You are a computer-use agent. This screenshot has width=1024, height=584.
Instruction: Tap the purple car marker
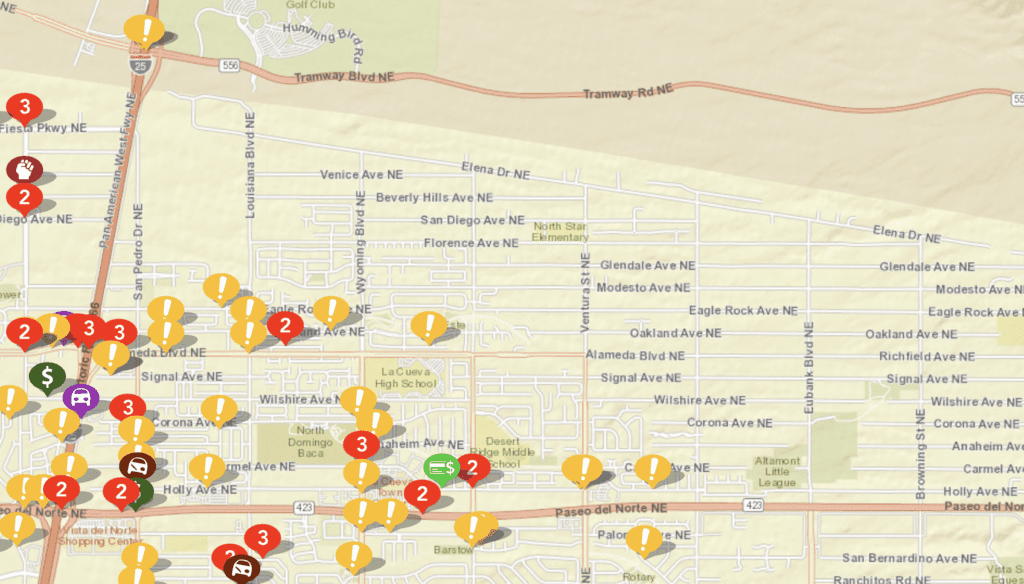(81, 398)
